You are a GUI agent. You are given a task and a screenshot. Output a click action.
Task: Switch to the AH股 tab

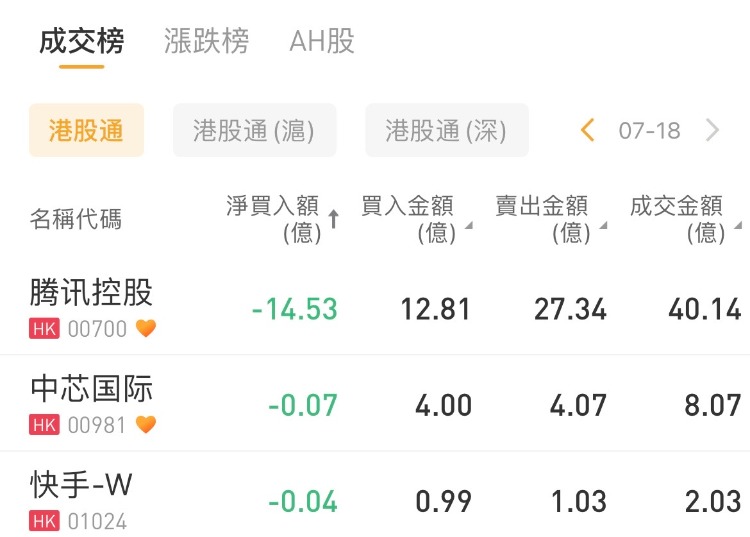[x=321, y=42]
